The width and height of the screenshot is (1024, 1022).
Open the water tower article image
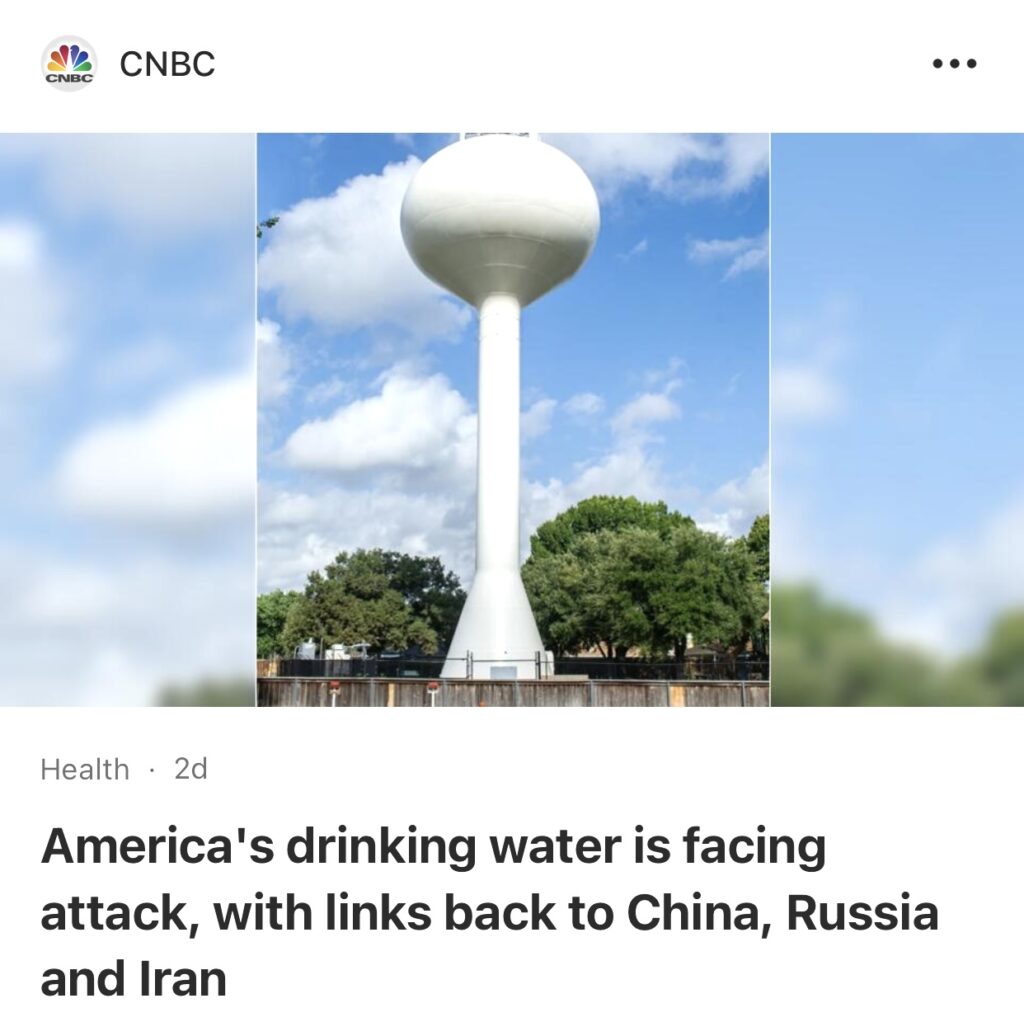coord(512,420)
